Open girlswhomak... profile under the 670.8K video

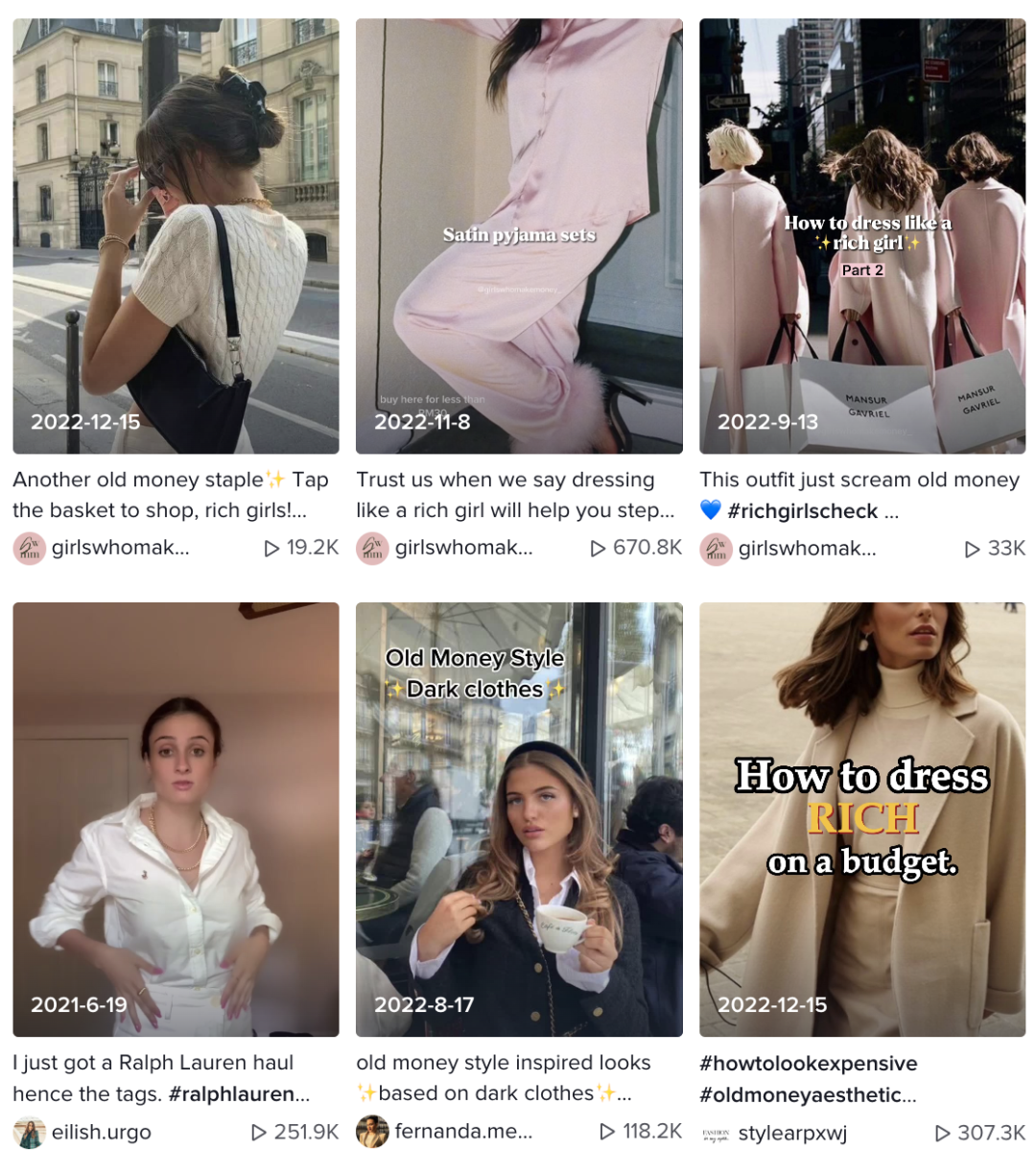pos(463,548)
